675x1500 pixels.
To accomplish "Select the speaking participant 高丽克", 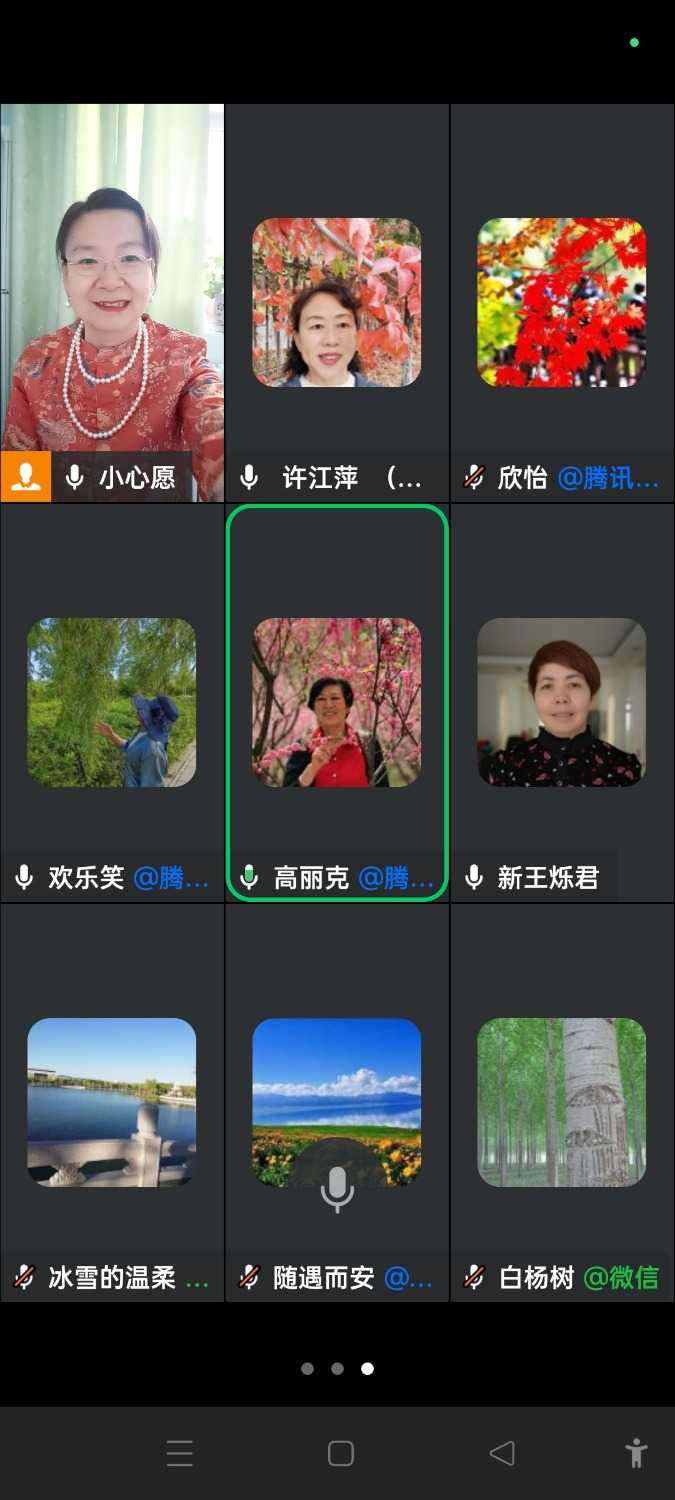I will 337,702.
